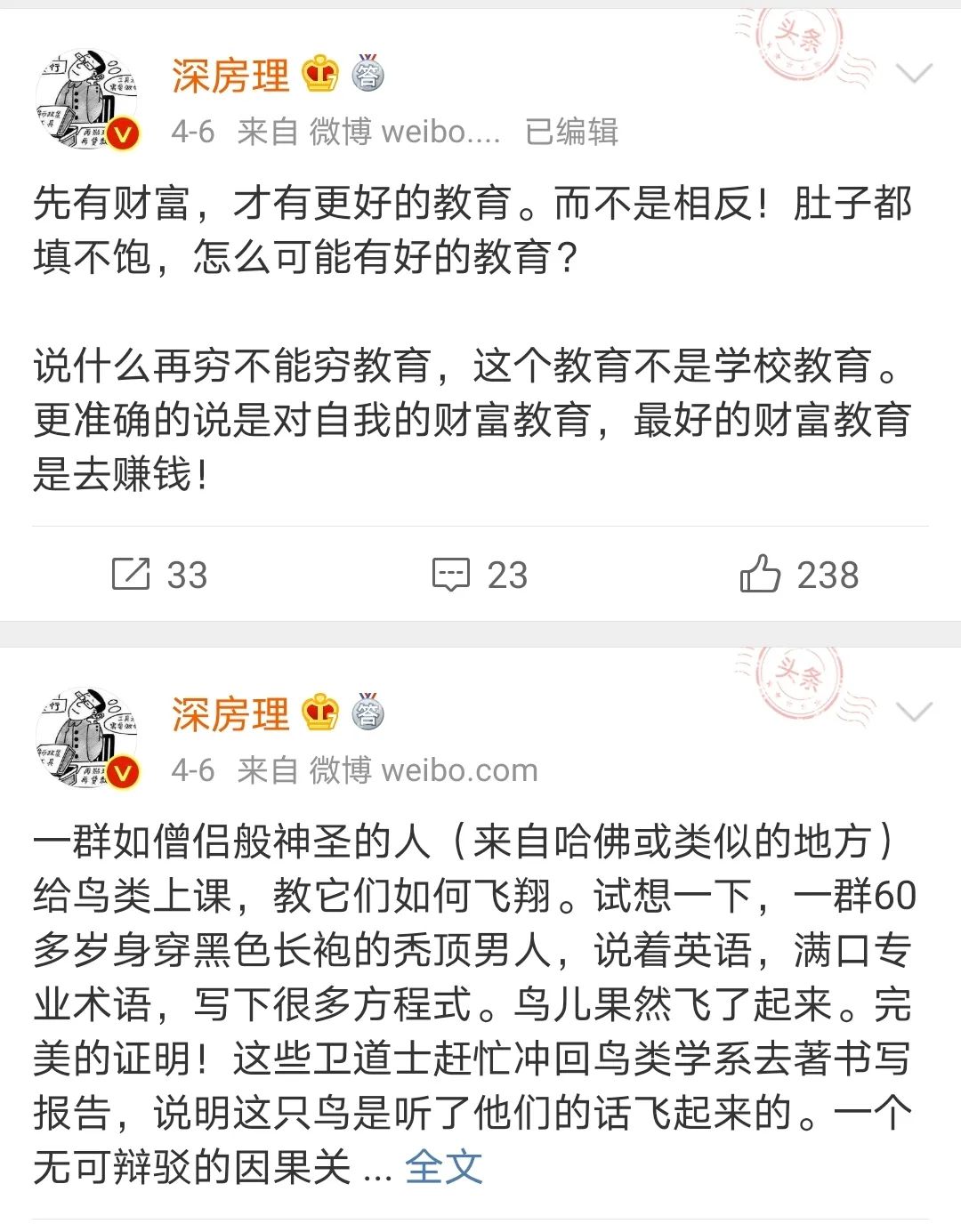Viewport: 961px width, 1232px height.
Task: Click the repost count 33
Action: tap(188, 576)
